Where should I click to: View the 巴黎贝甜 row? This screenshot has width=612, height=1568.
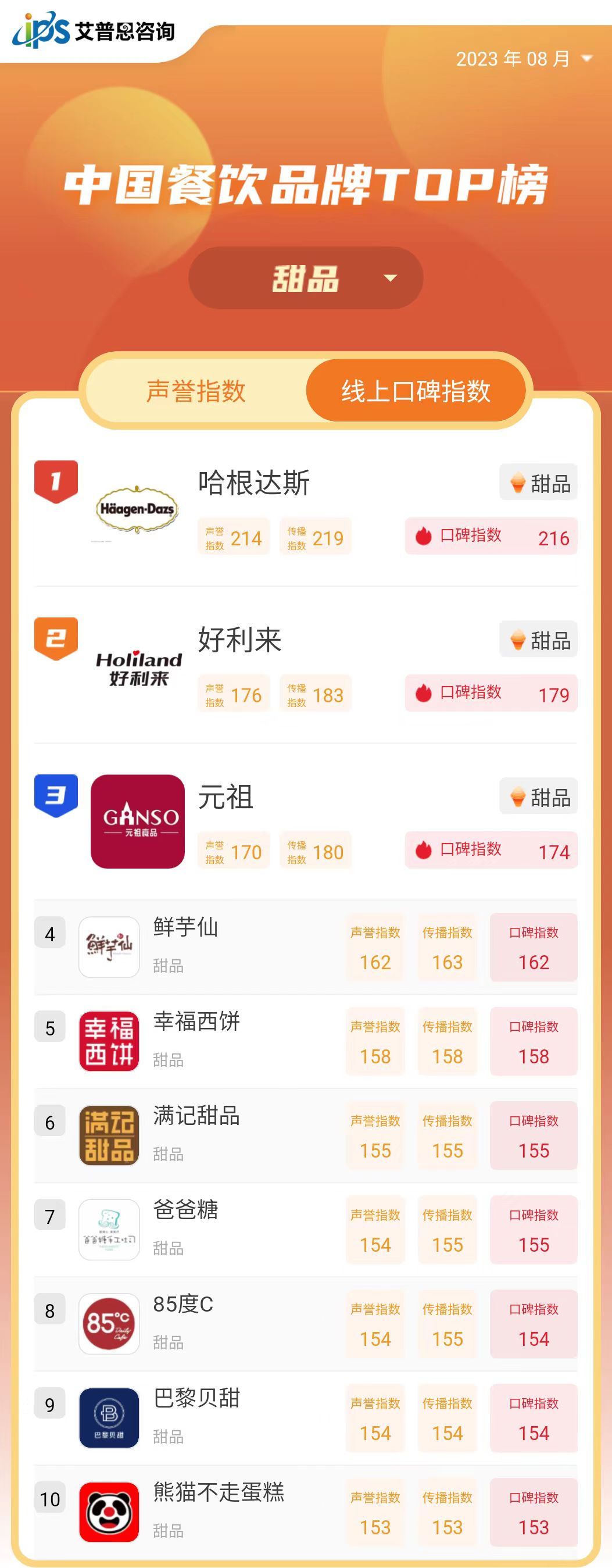coord(196,1399)
